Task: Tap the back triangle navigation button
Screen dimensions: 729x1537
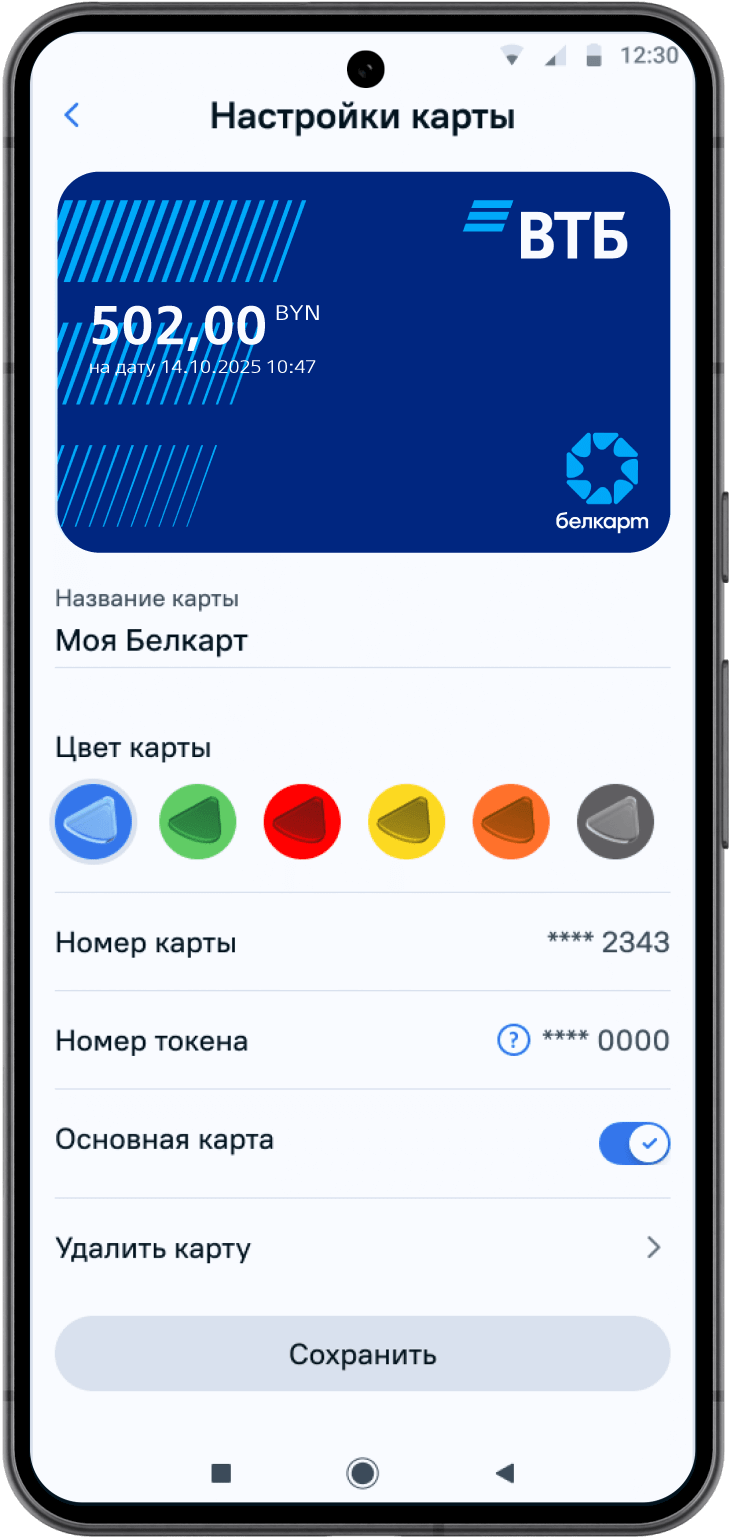Action: [x=505, y=1473]
